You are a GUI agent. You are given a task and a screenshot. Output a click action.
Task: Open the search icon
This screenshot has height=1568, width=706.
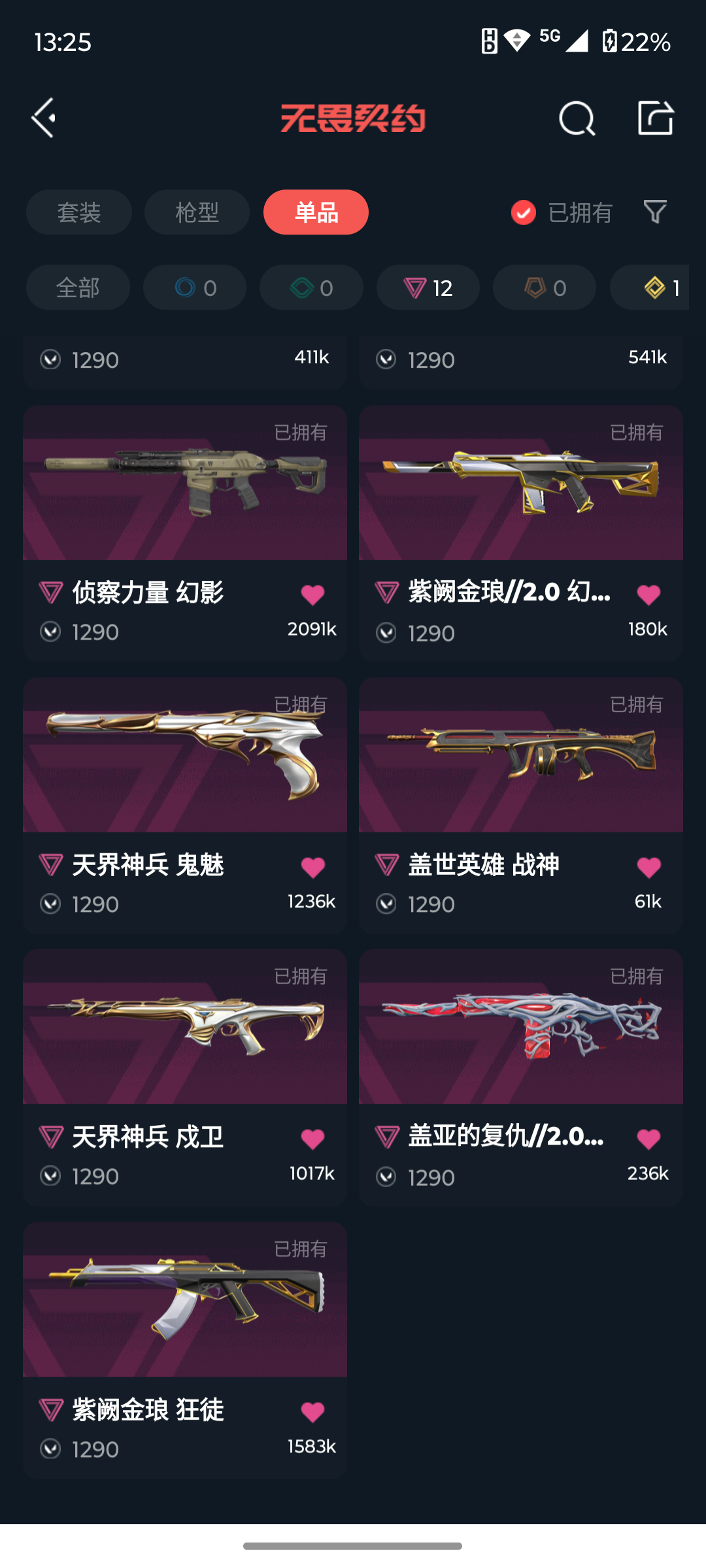(x=577, y=119)
